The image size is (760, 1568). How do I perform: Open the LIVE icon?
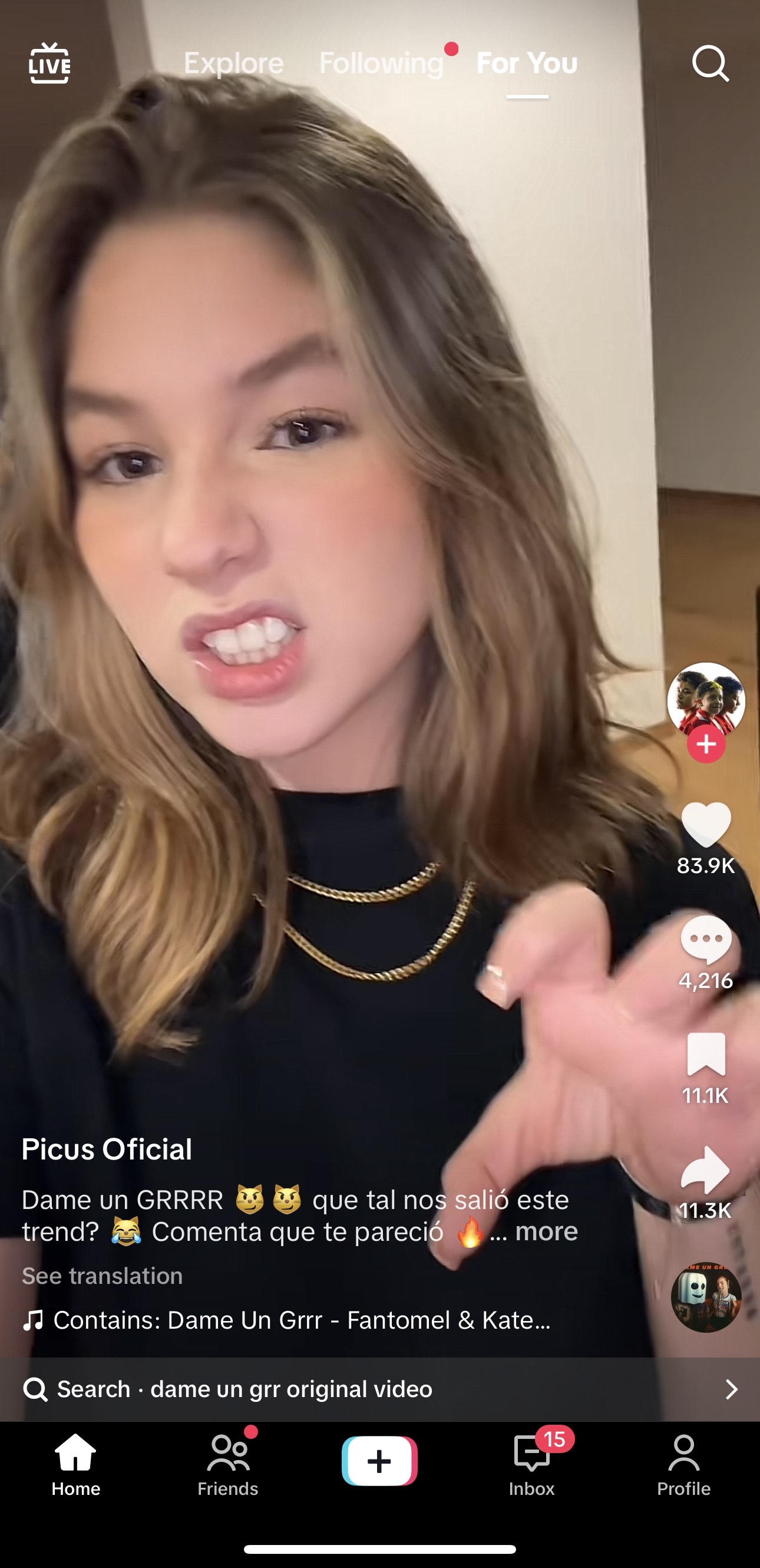(x=49, y=63)
